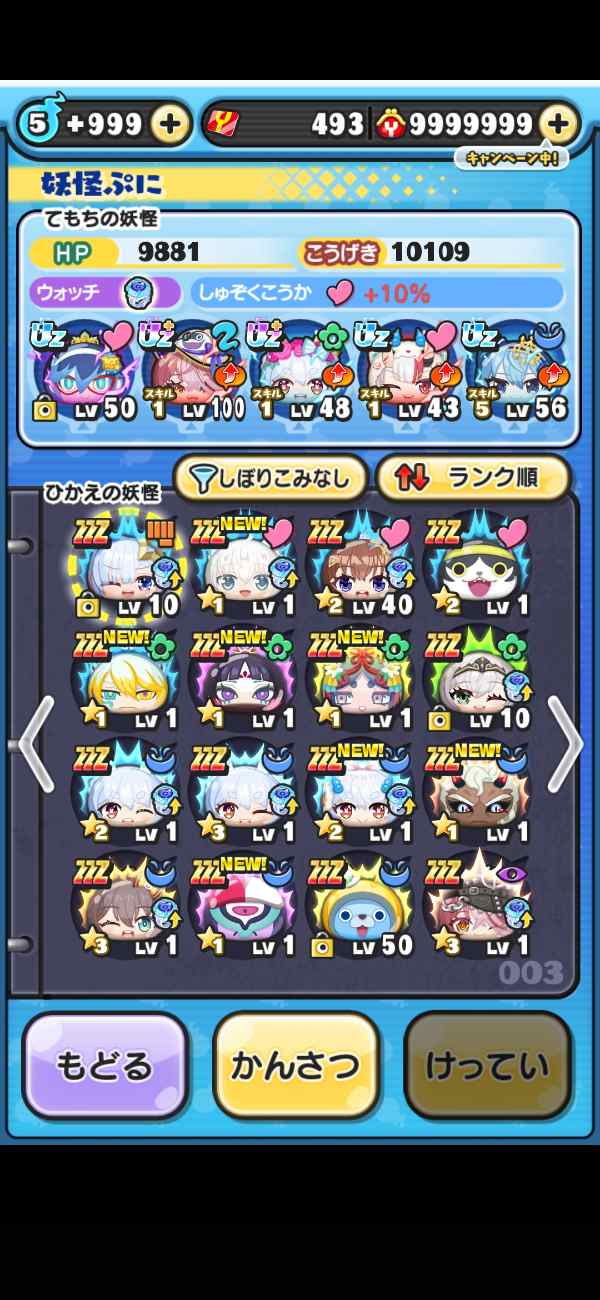Image resolution: width=600 pixels, height=1300 pixels.
Task: Add stamina with plus next to +999
Action: point(171,124)
